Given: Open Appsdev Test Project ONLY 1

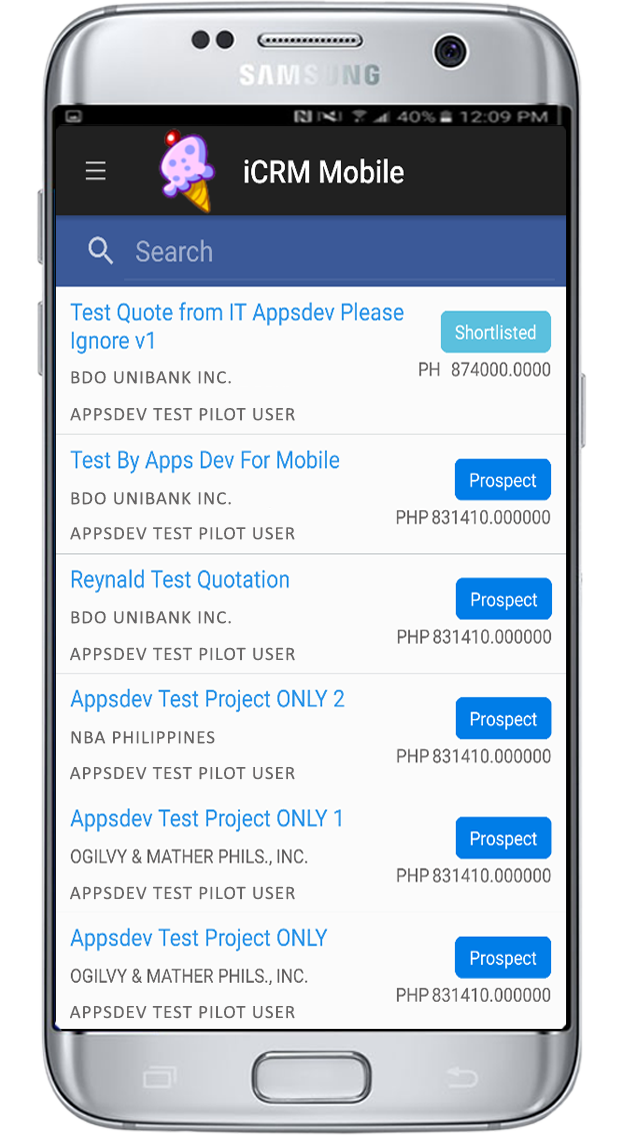Looking at the screenshot, I should click(x=206, y=819).
